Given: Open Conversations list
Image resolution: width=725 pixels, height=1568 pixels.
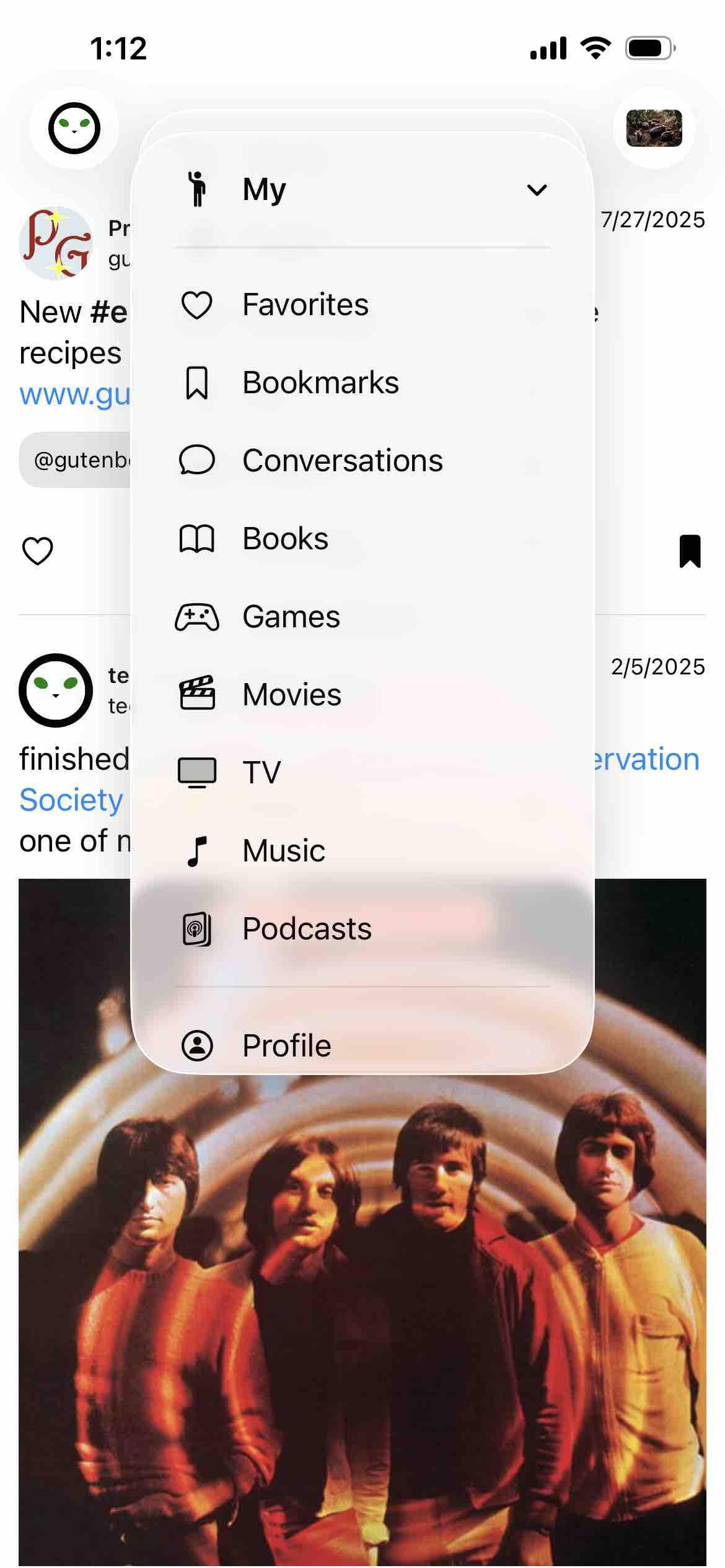Looking at the screenshot, I should tap(342, 461).
